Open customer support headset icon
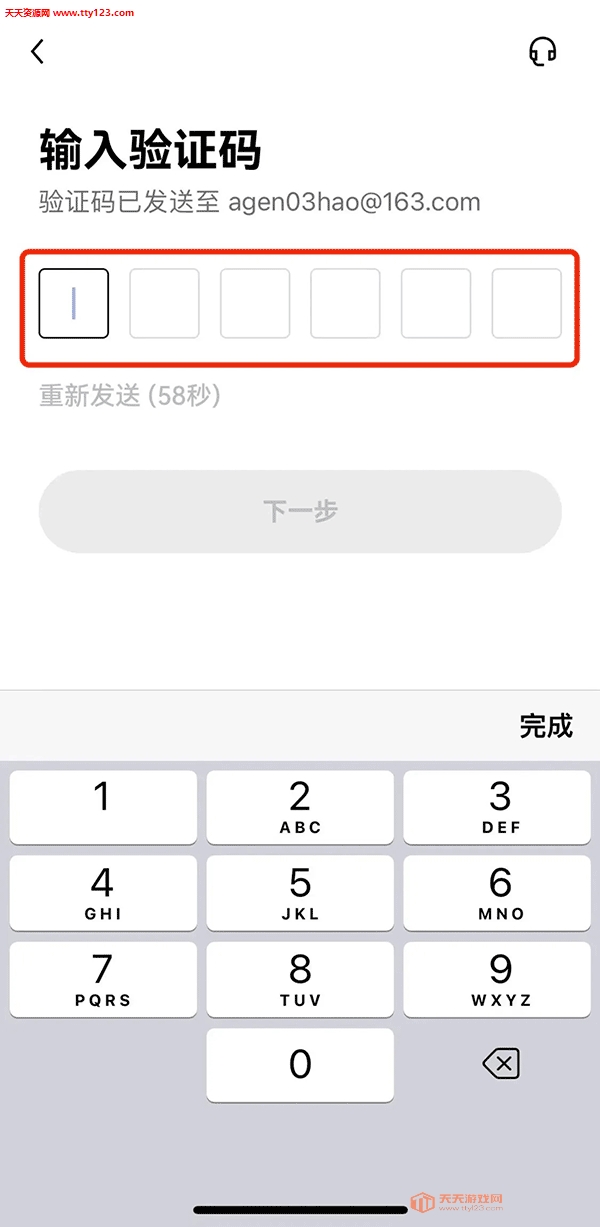Viewport: 600px width, 1227px height. 542,52
